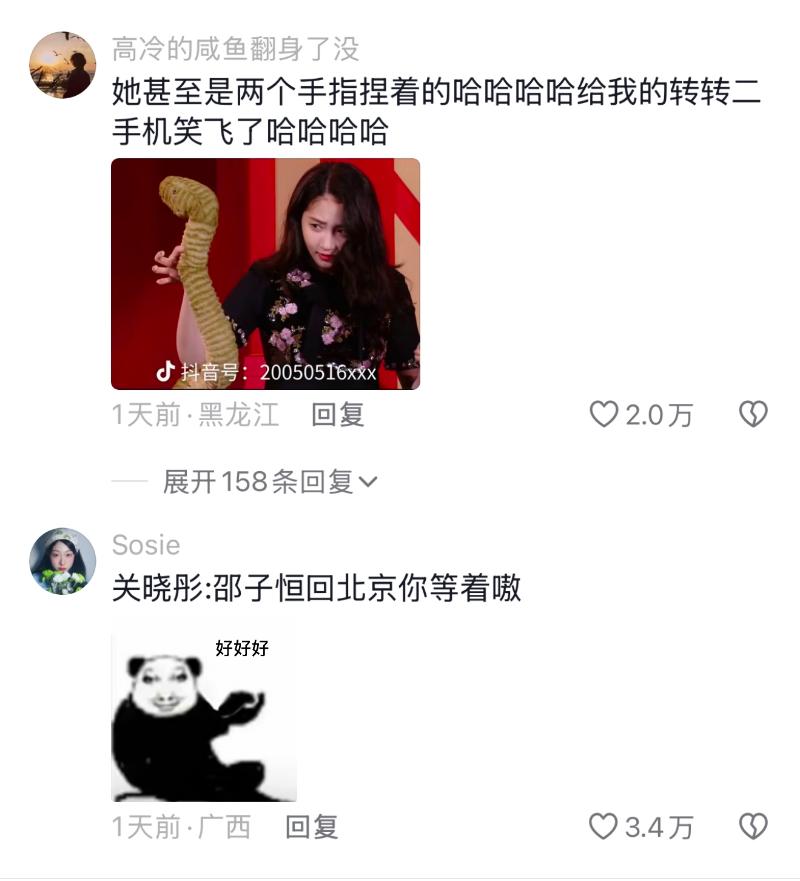
Task: Expand 158 replies
Action: coord(269,482)
